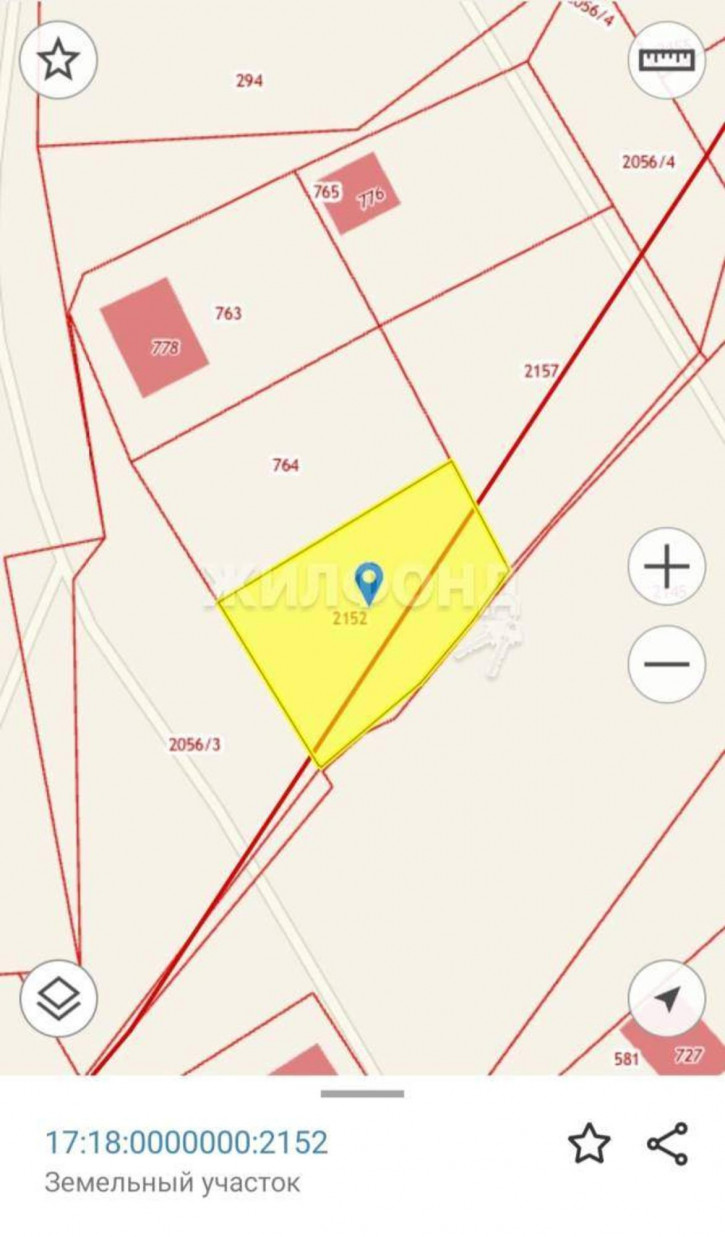Open the map layers selector
The height and width of the screenshot is (1237, 725).
[59, 996]
